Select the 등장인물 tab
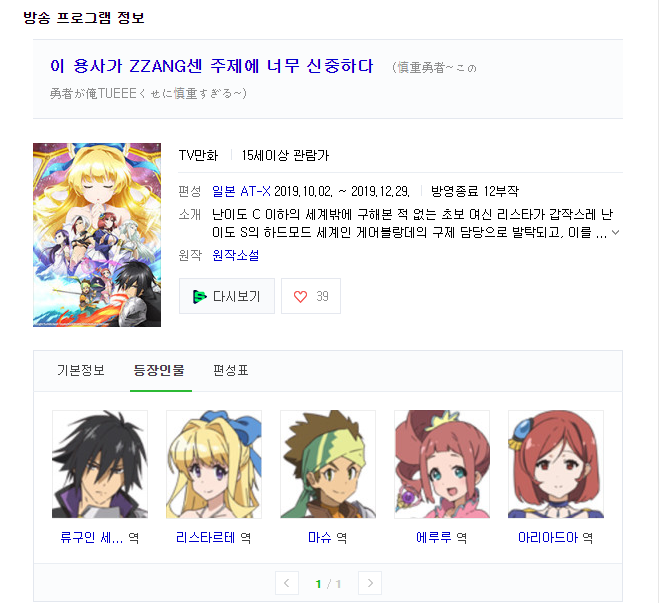Screen dimensions: 667x603 [159, 370]
